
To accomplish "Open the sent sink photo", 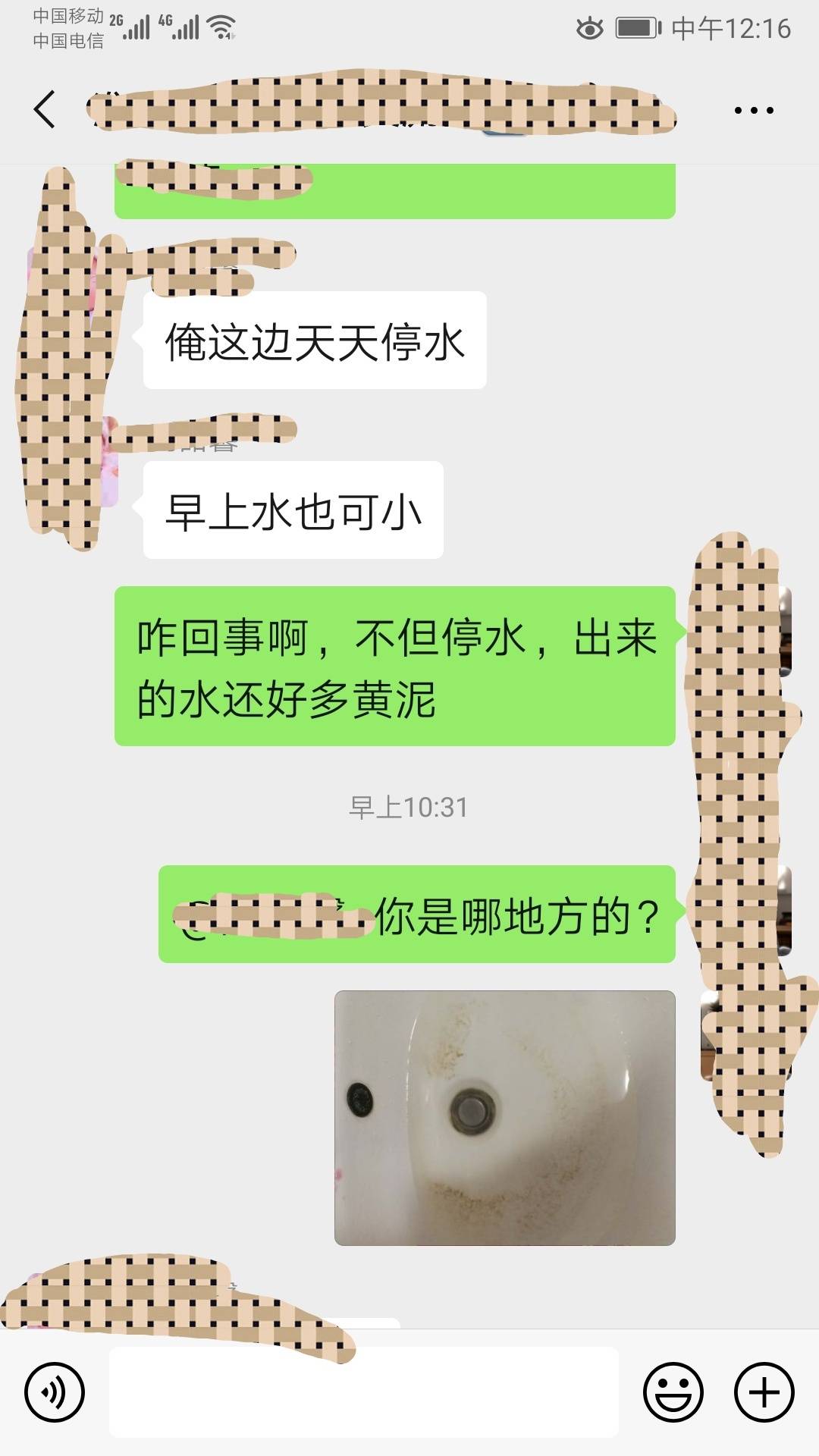I will tap(504, 1117).
